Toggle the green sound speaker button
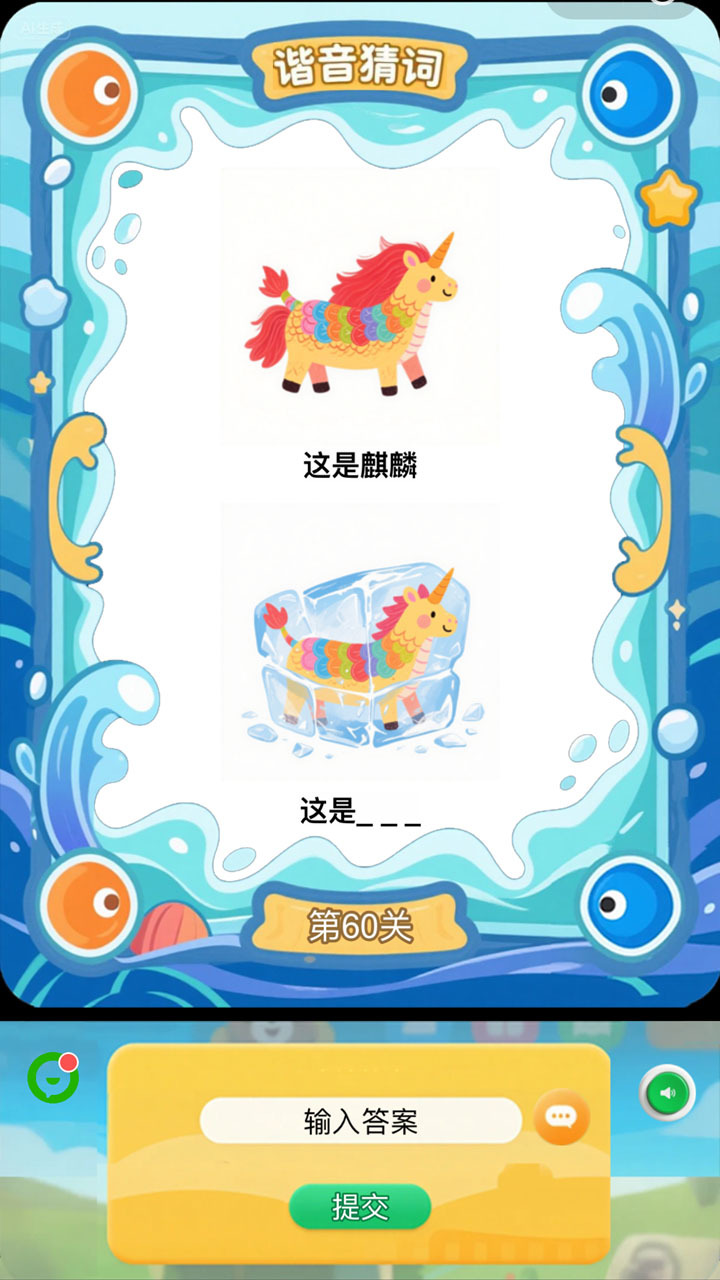Screen dimensions: 720x1280 667,1093
